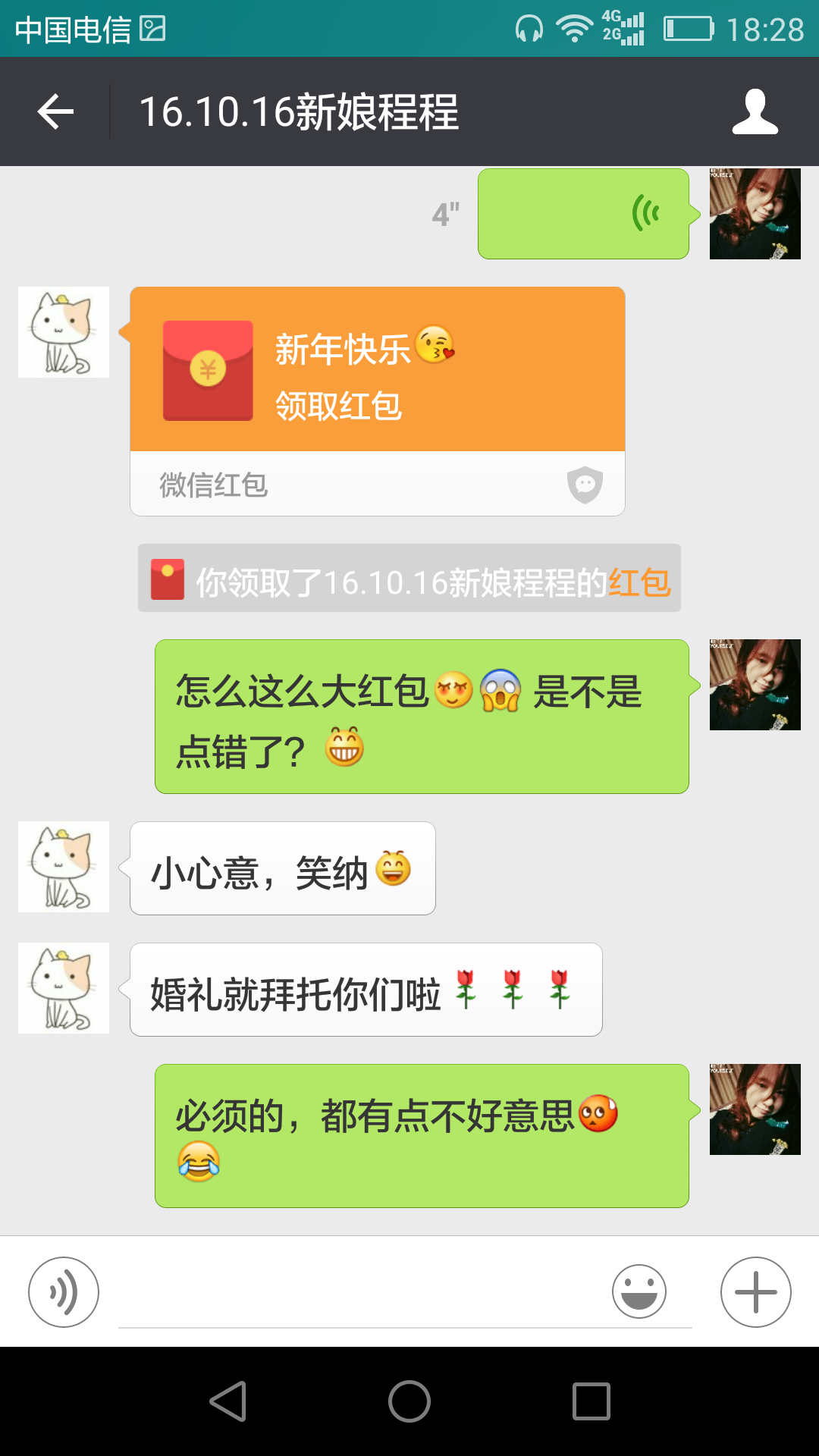Image resolution: width=819 pixels, height=1456 pixels.
Task: Play the 4-second voice message
Action: tap(582, 214)
